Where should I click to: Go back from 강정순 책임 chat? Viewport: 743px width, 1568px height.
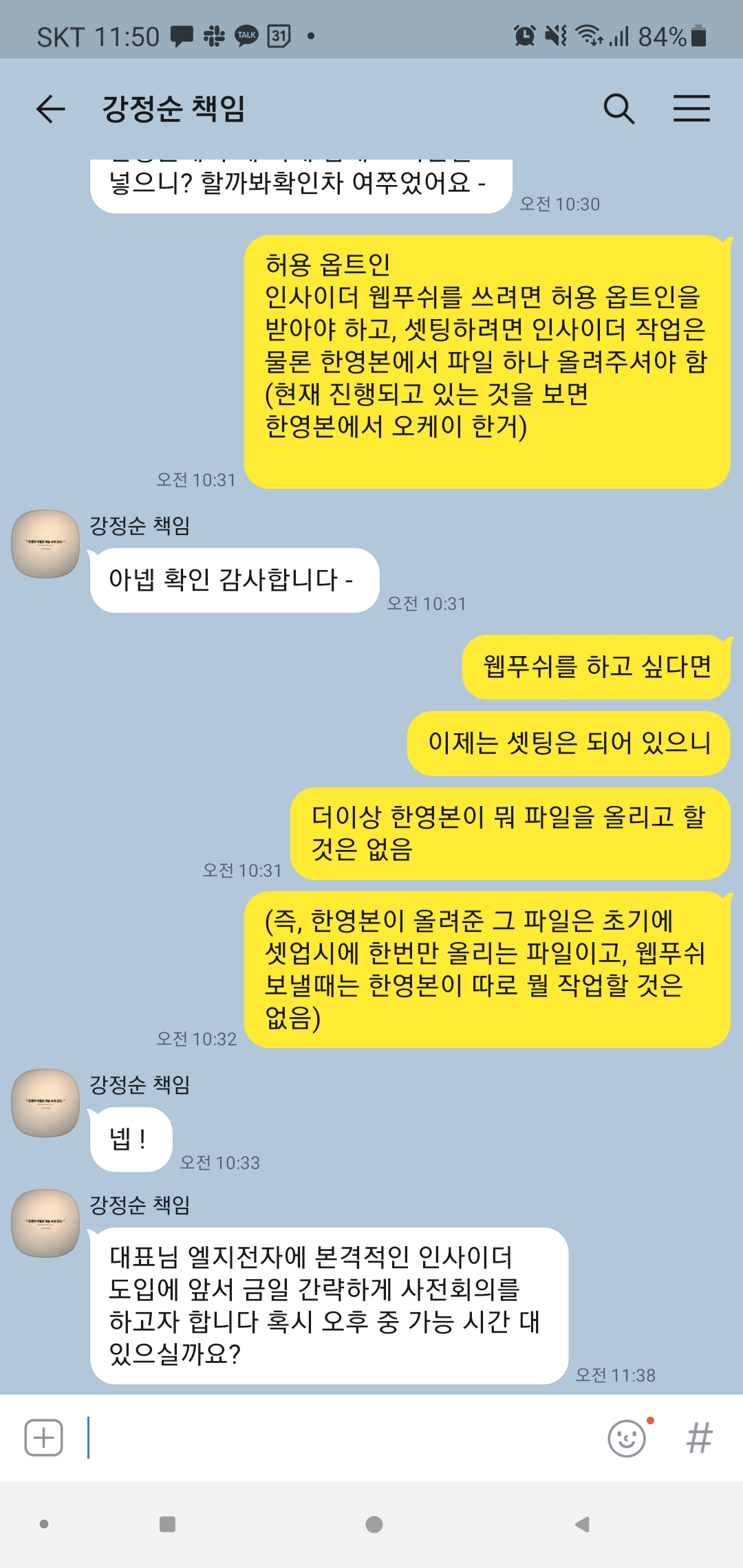pos(50,109)
